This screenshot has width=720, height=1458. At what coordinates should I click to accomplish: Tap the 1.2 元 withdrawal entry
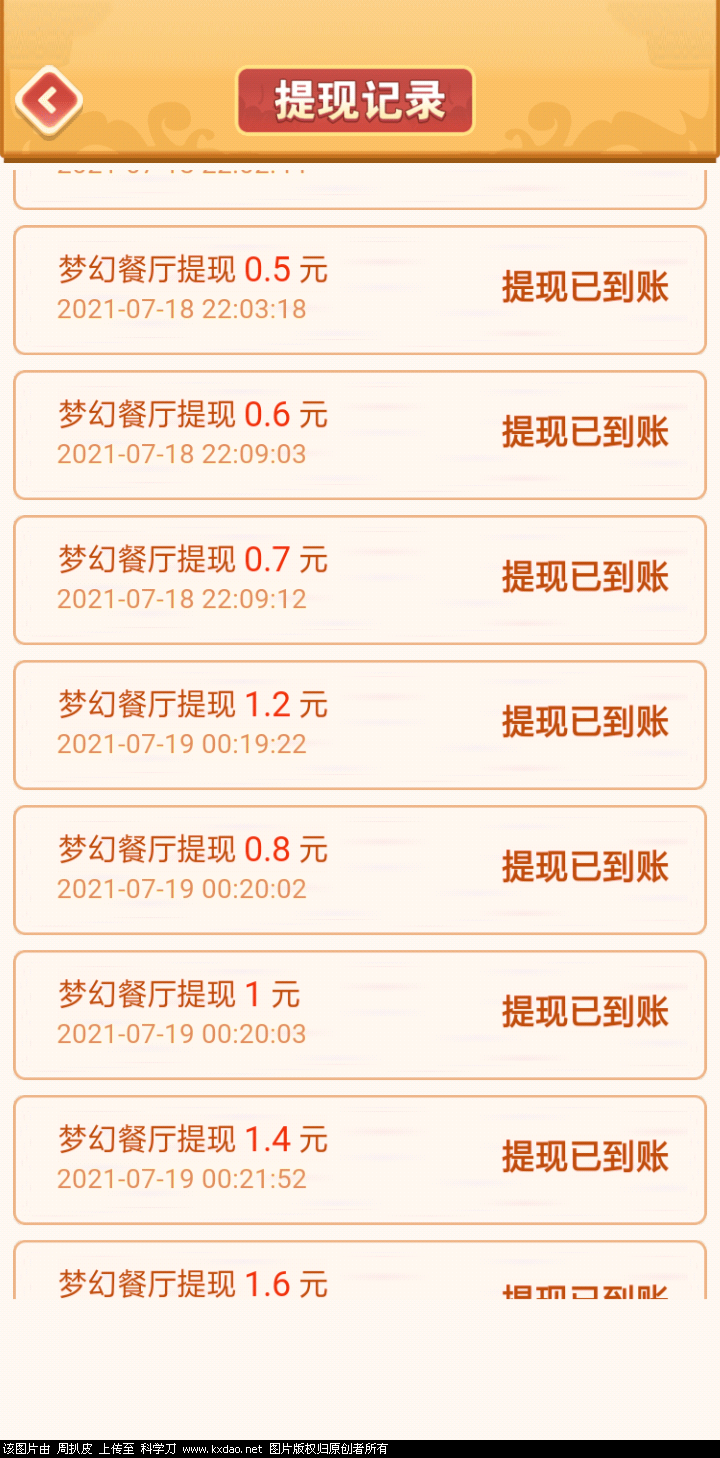[360, 724]
